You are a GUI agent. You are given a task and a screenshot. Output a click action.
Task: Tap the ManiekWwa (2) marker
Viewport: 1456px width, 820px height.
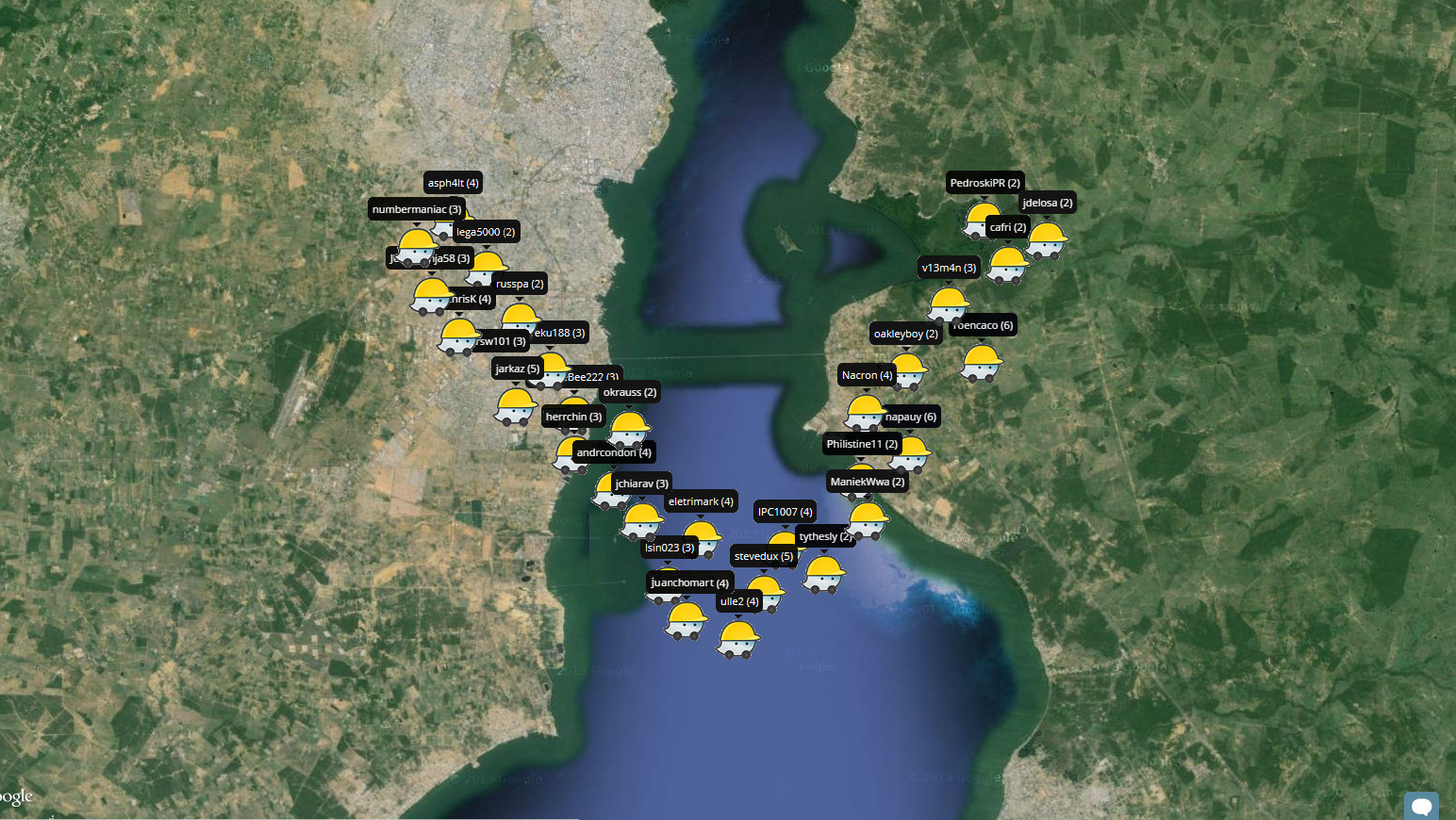tap(867, 482)
